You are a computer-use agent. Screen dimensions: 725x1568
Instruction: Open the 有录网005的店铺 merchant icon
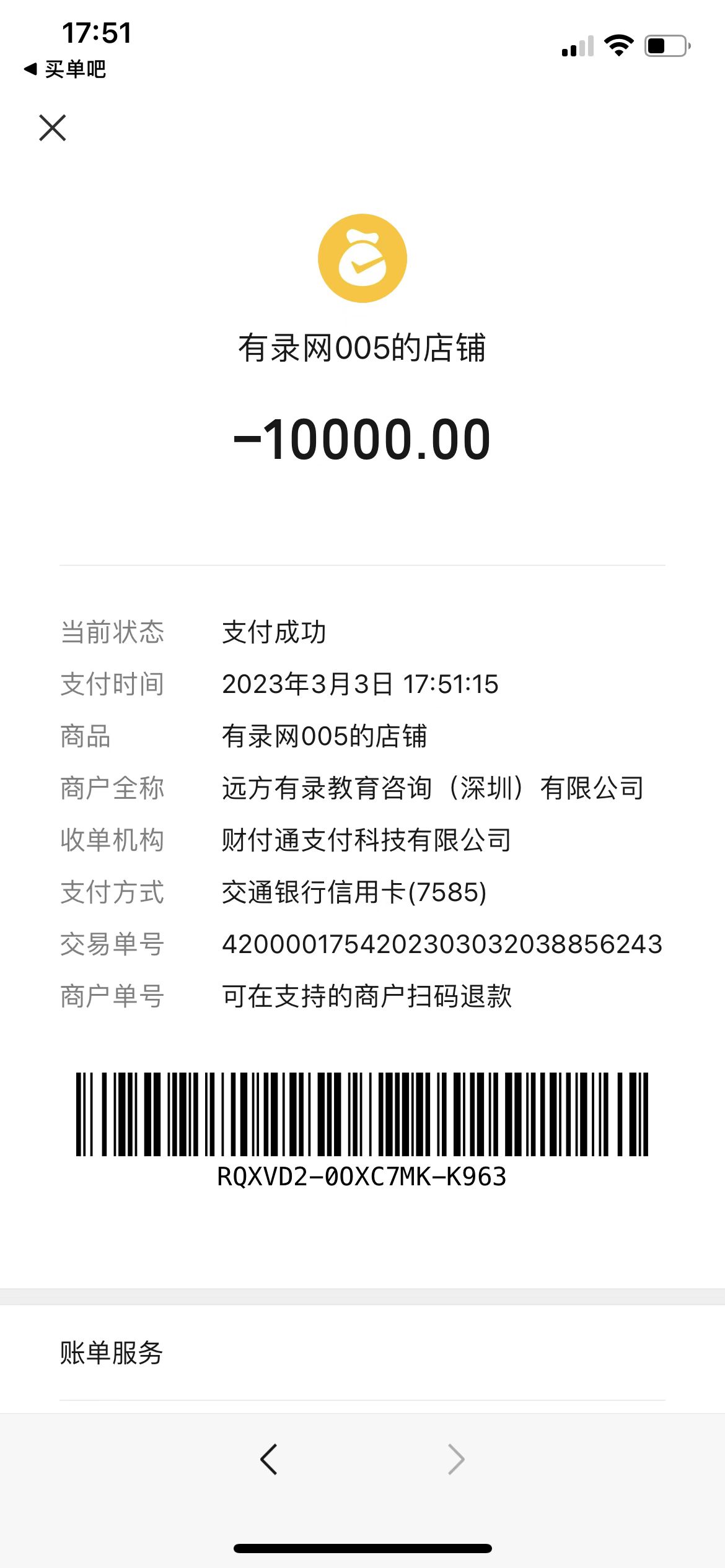coord(362,258)
